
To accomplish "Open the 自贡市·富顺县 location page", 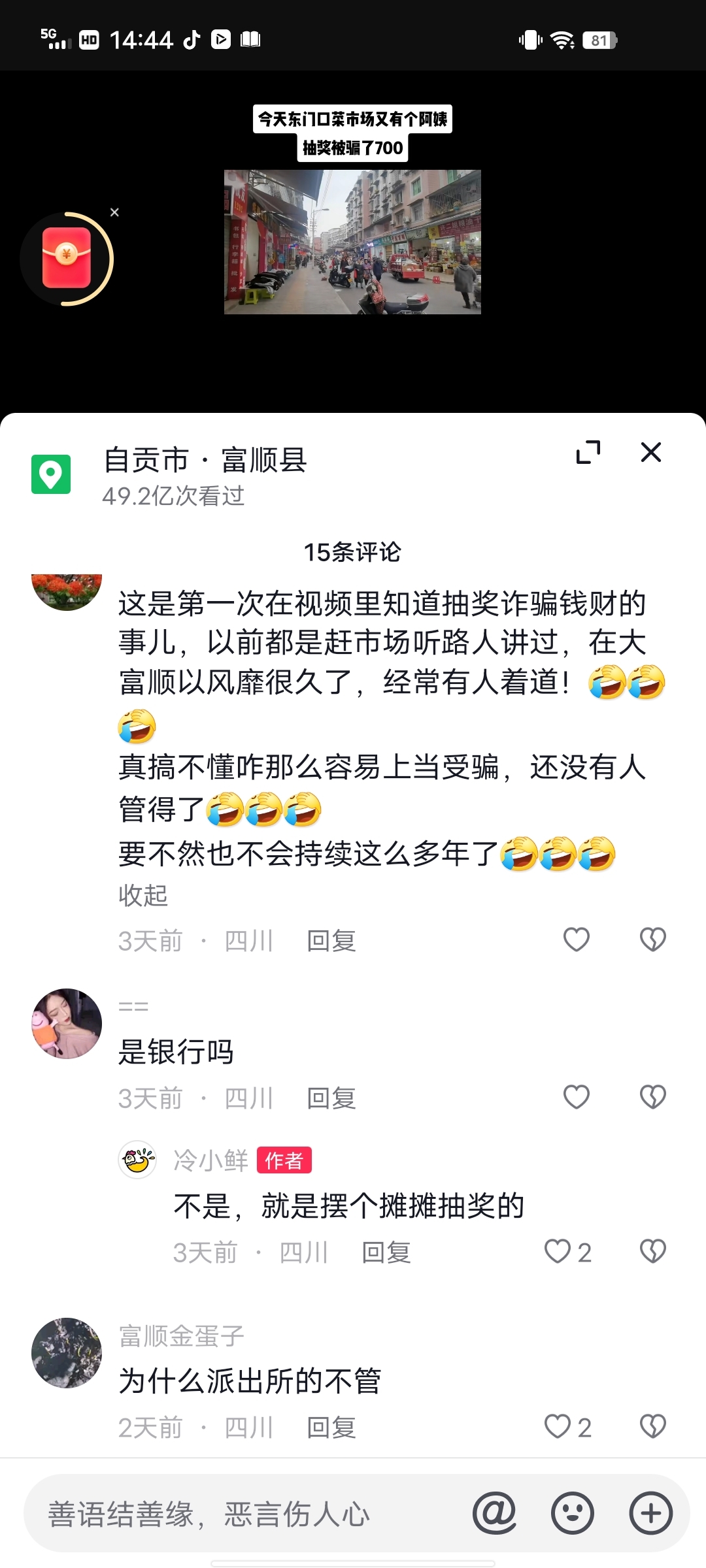I will point(205,460).
